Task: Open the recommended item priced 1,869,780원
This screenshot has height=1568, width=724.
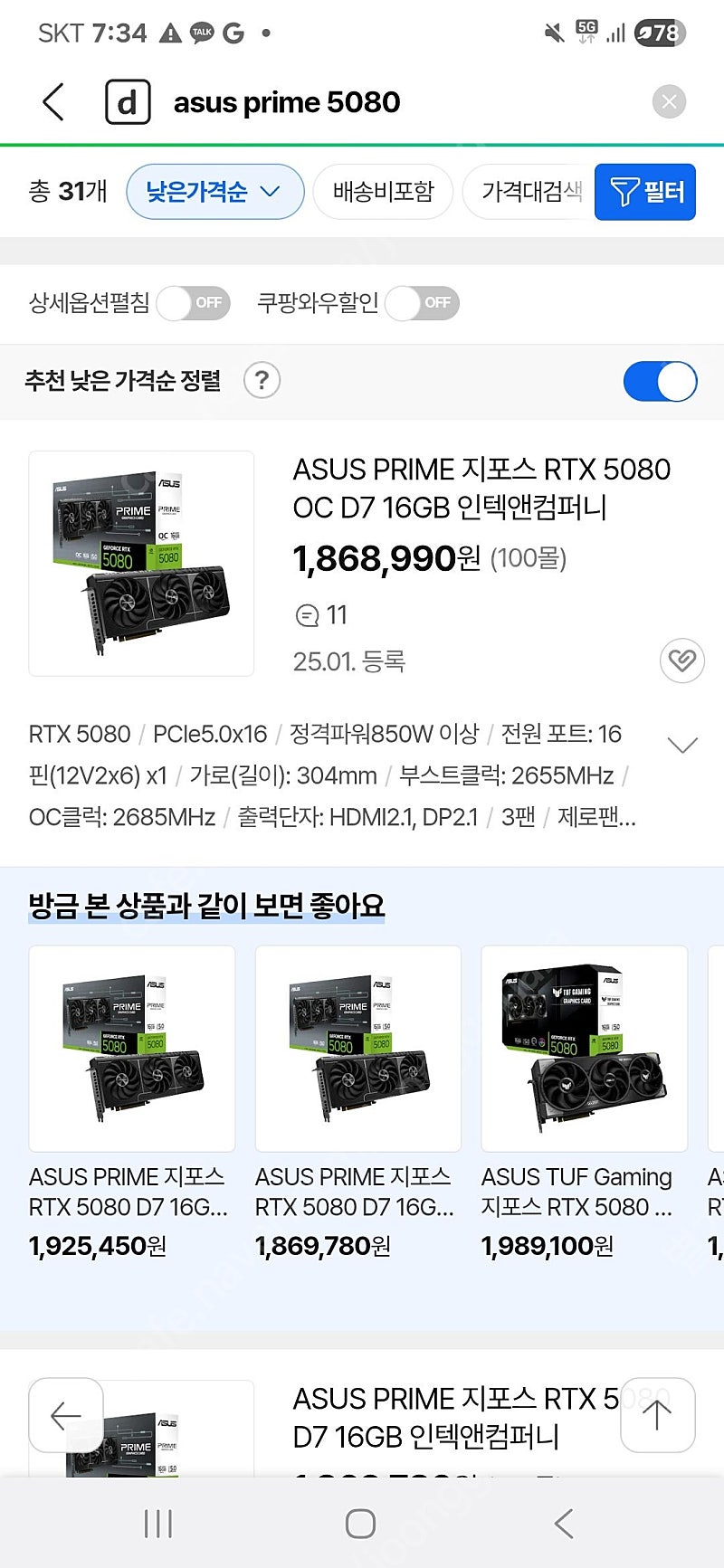Action: [x=358, y=1104]
